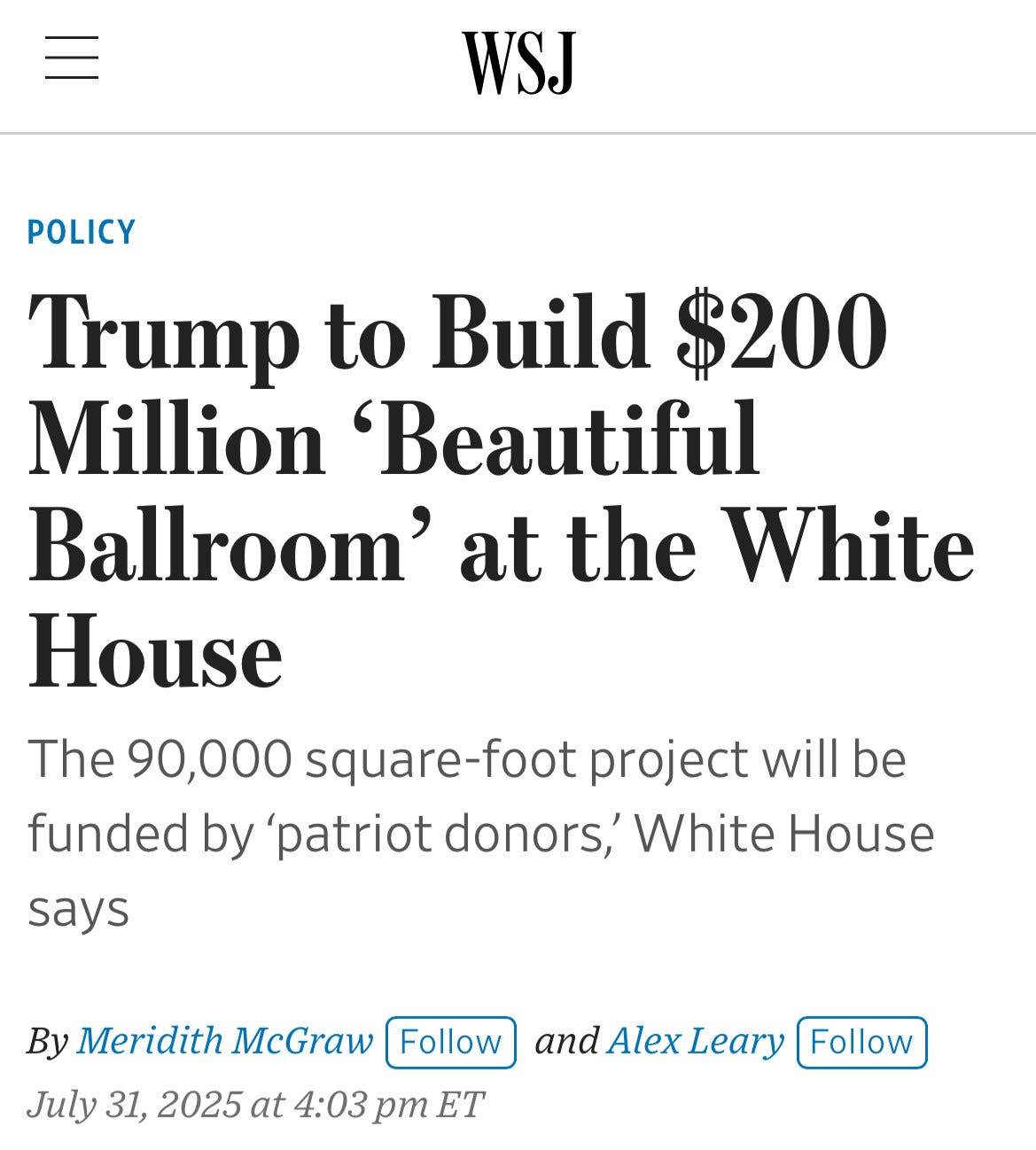The height and width of the screenshot is (1150, 1036).
Task: Open the hamburger menu
Action: click(72, 58)
